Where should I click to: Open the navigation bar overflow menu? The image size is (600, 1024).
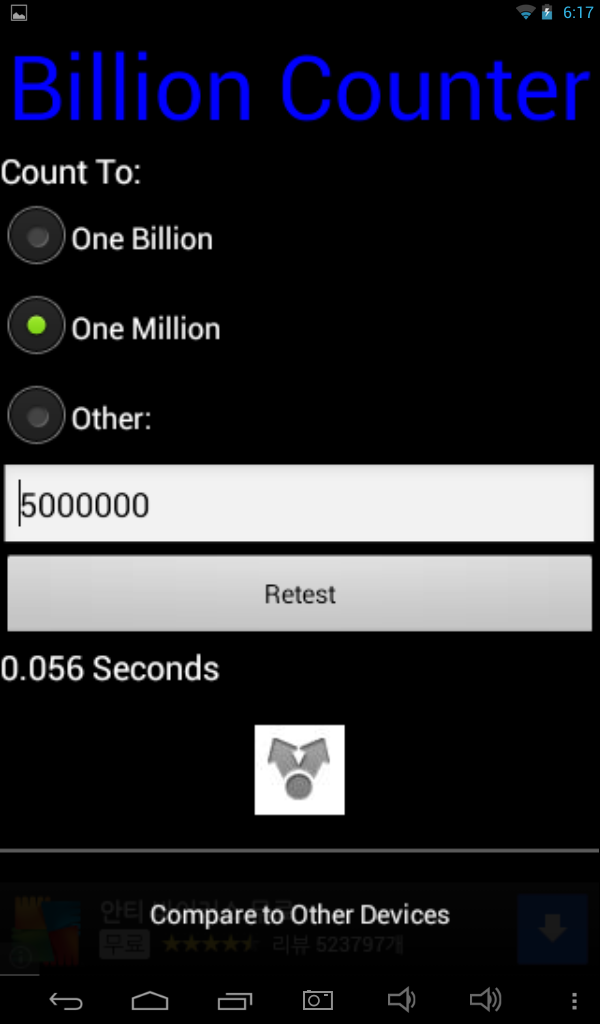click(574, 1000)
